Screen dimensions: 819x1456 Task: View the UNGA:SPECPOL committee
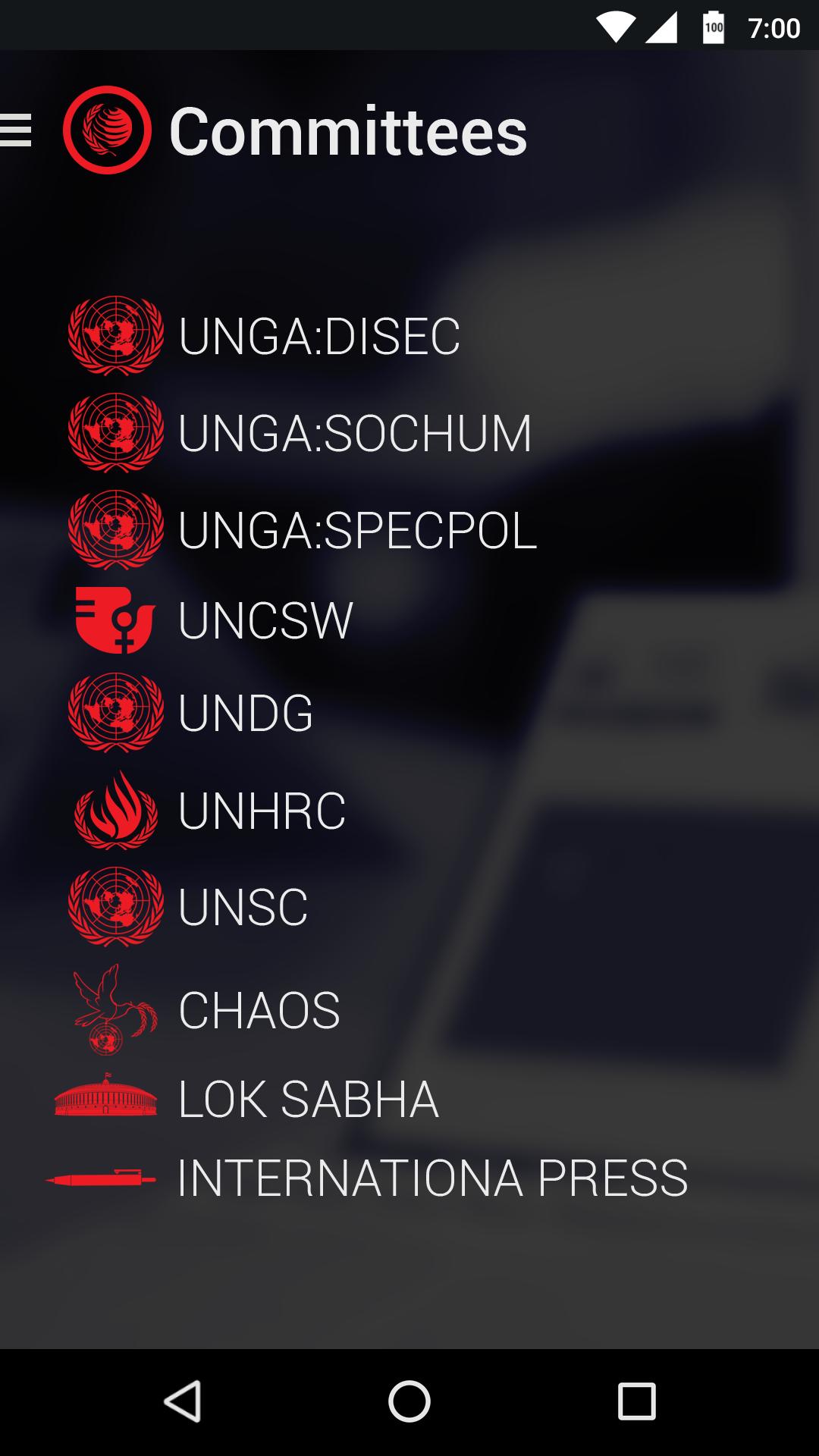(x=356, y=530)
